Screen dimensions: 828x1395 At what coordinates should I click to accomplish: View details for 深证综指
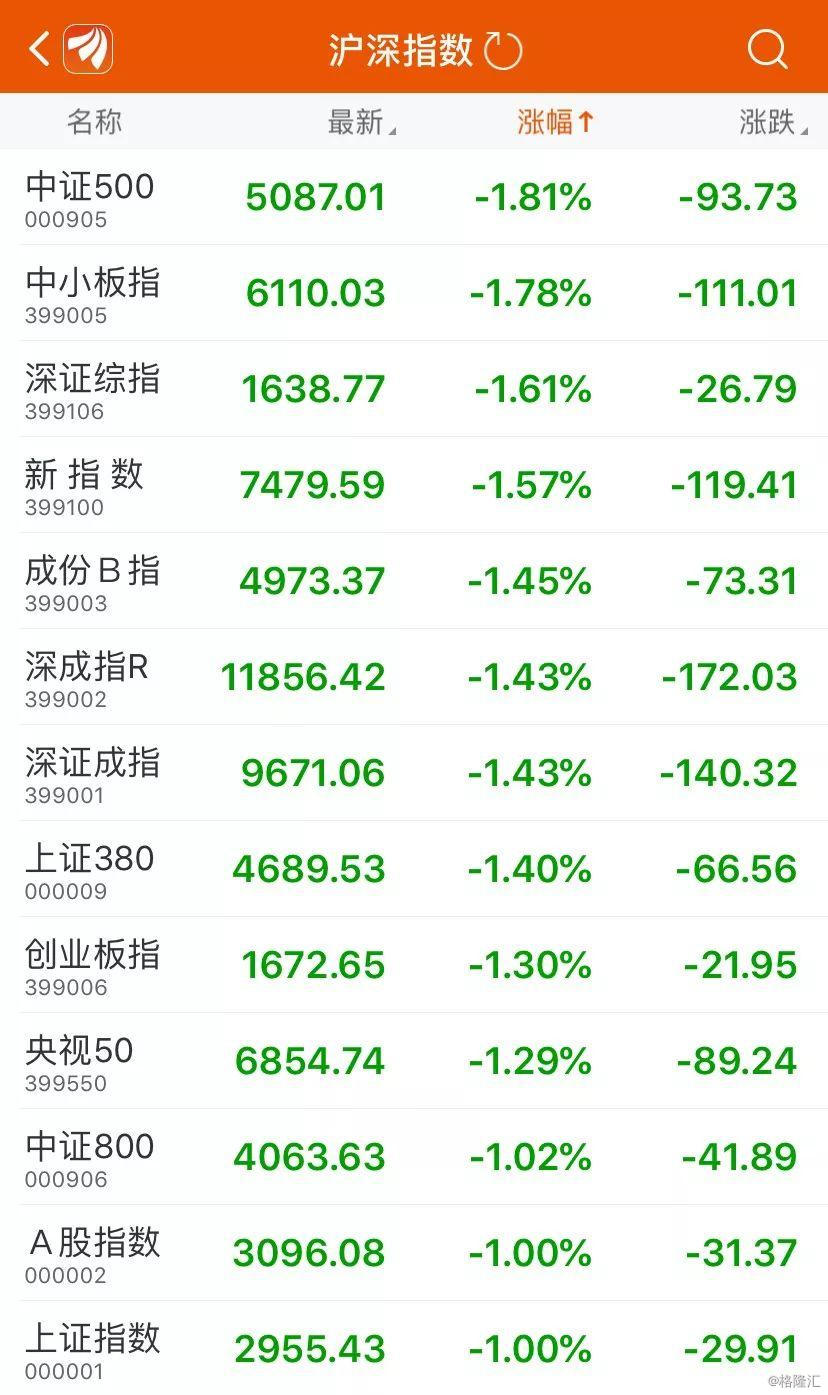coord(414,389)
